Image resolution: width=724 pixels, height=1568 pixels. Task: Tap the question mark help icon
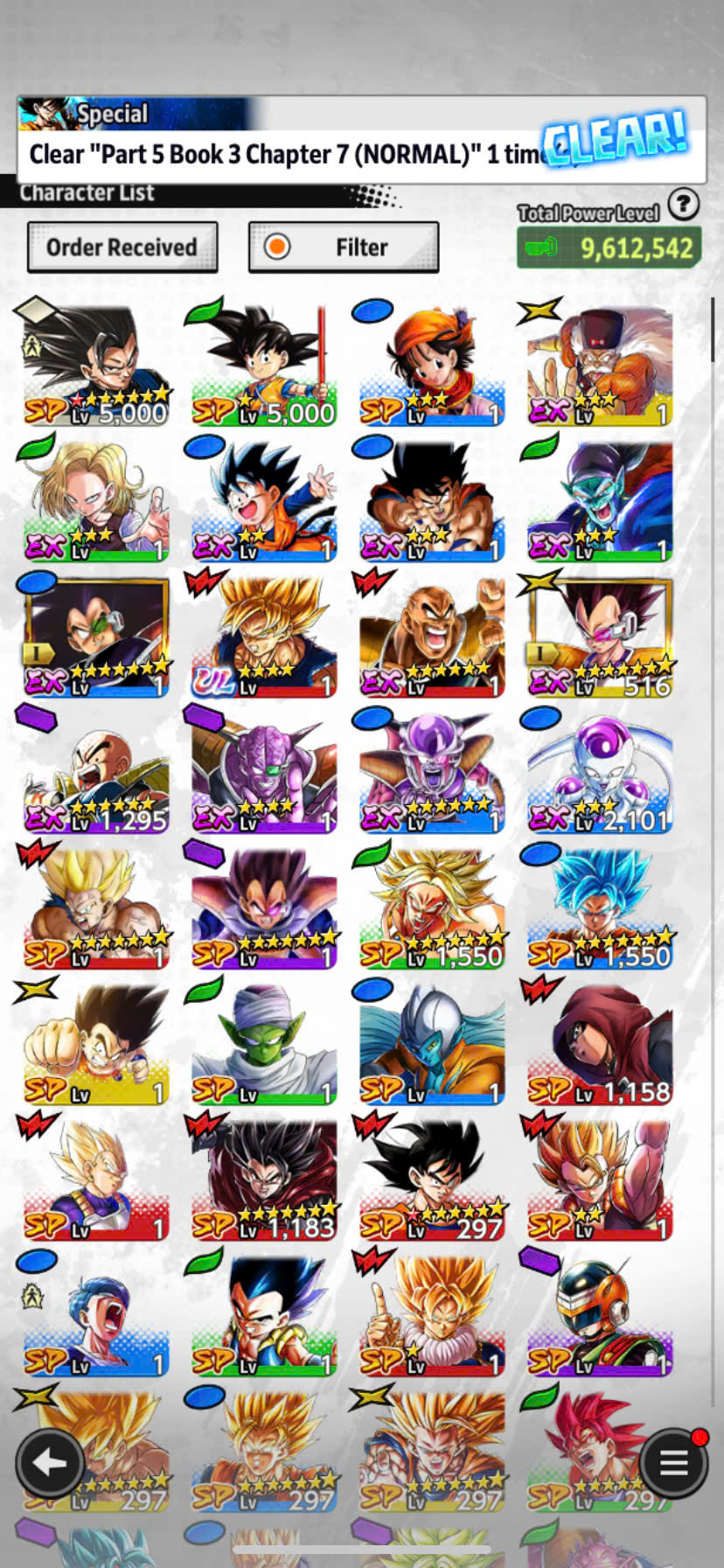point(683,205)
